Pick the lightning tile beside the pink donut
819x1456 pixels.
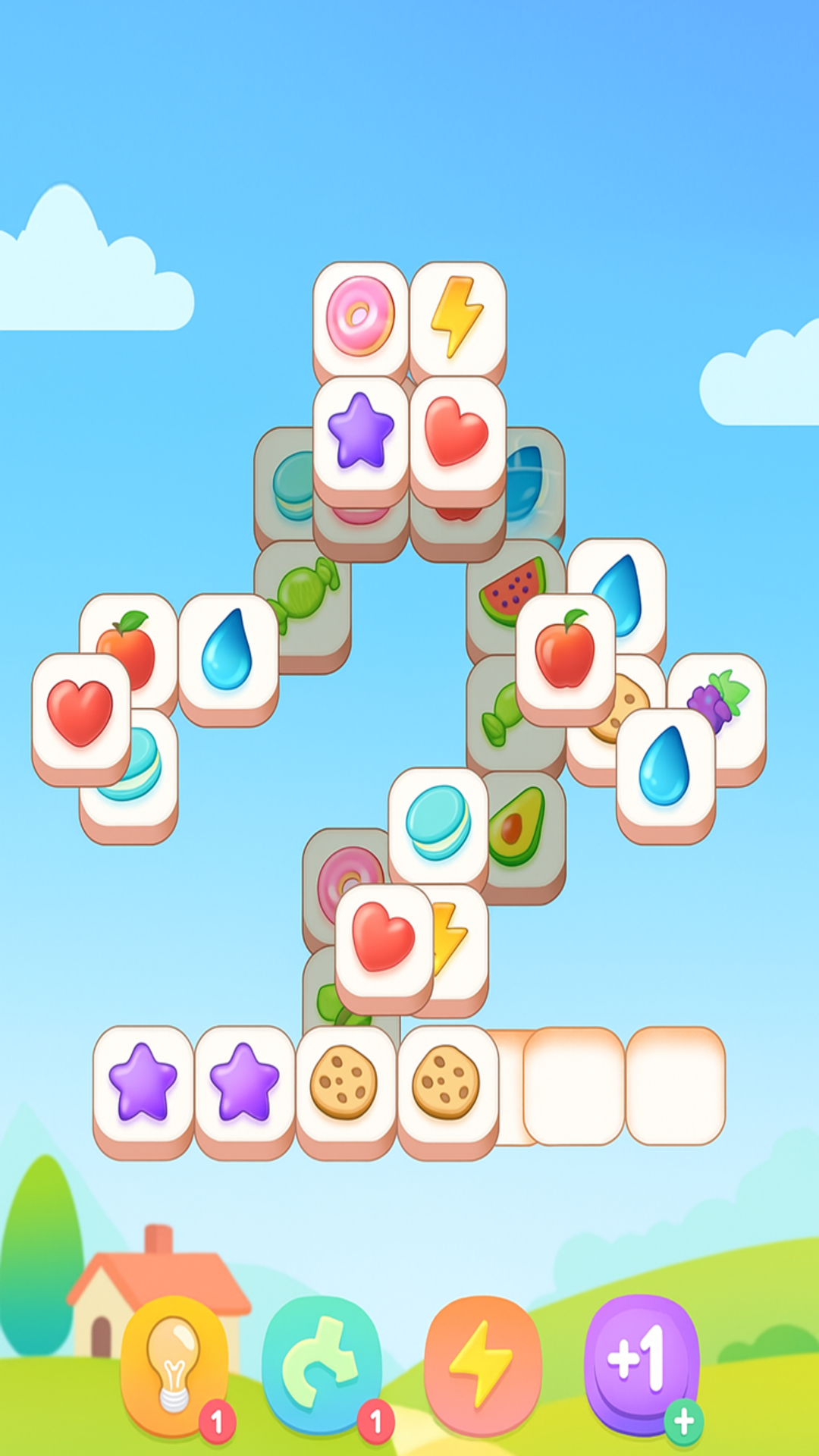coord(457,317)
